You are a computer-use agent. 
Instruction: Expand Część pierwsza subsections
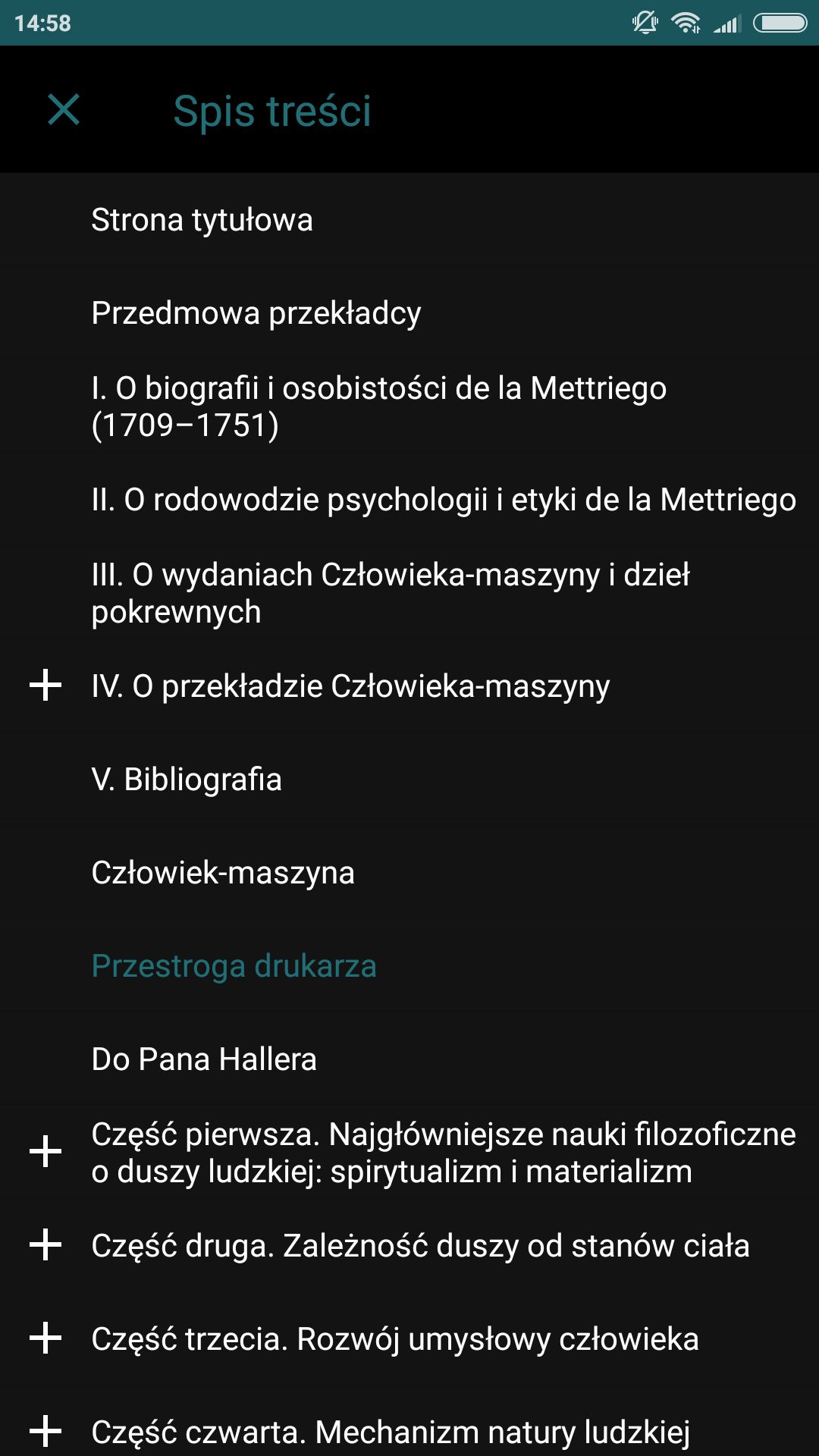coord(45,1152)
